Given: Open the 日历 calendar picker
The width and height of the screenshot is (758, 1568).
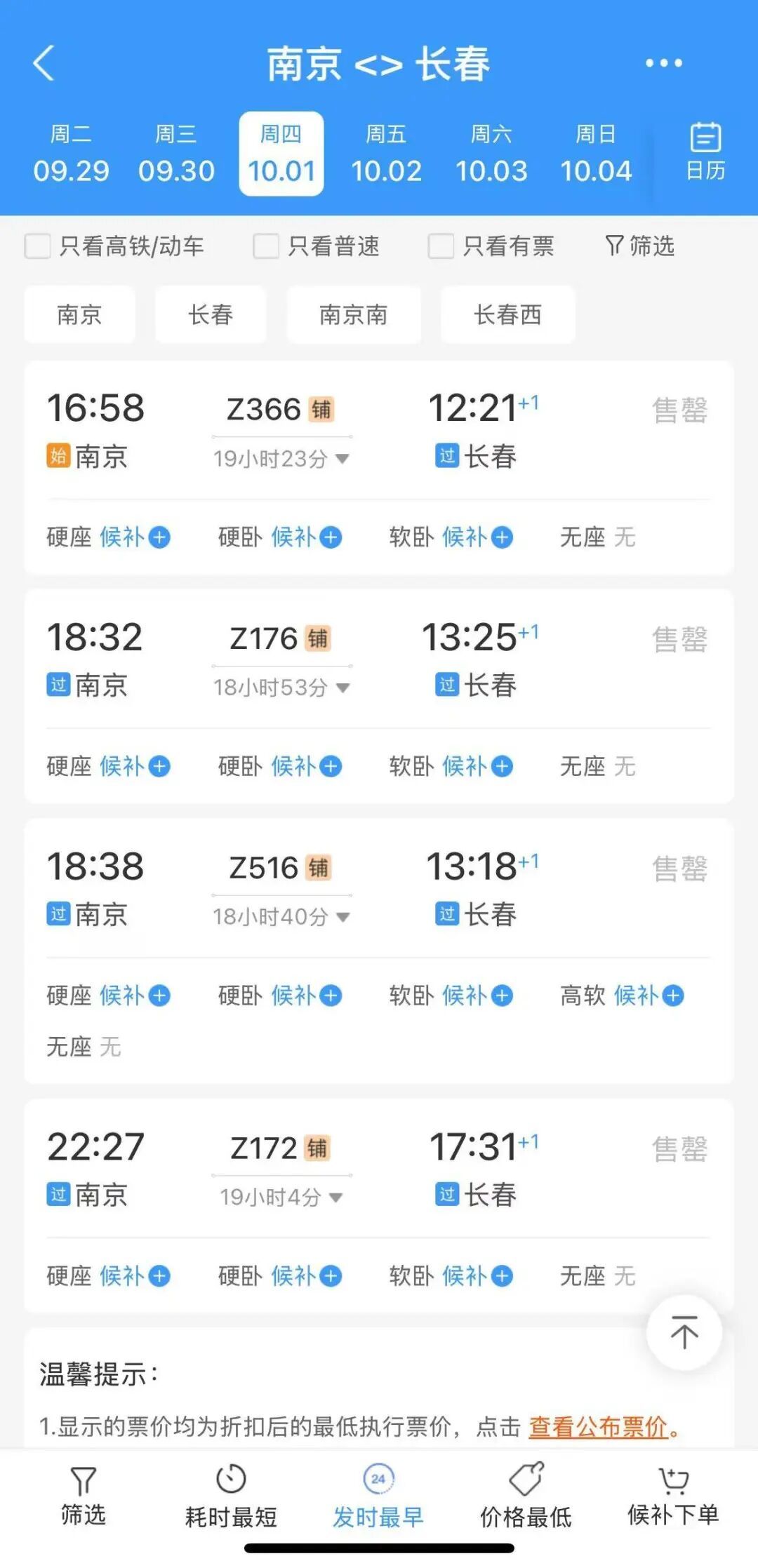Looking at the screenshot, I should pos(705,152).
